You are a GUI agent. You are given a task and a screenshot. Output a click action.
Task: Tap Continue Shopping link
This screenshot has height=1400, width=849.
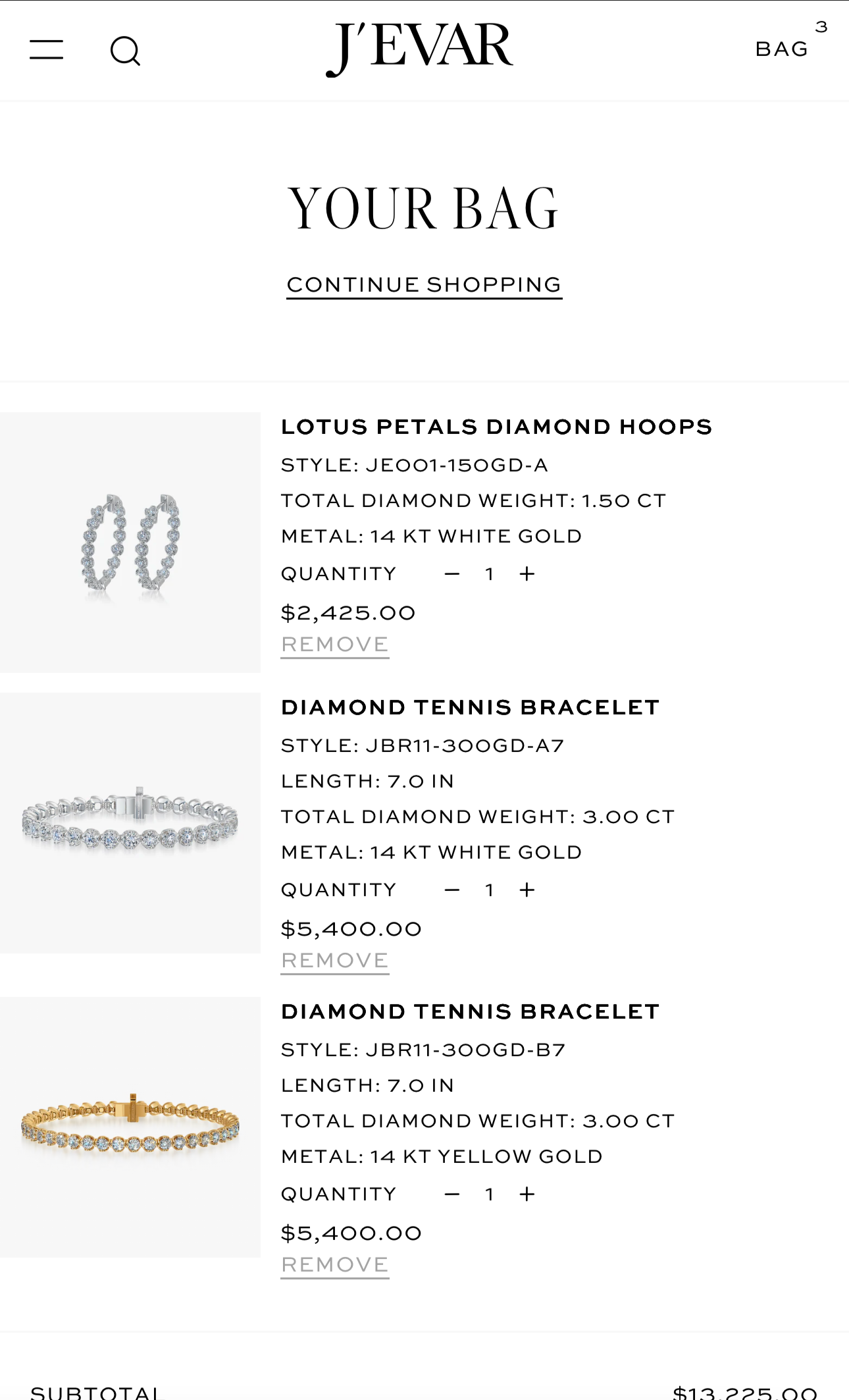click(424, 285)
